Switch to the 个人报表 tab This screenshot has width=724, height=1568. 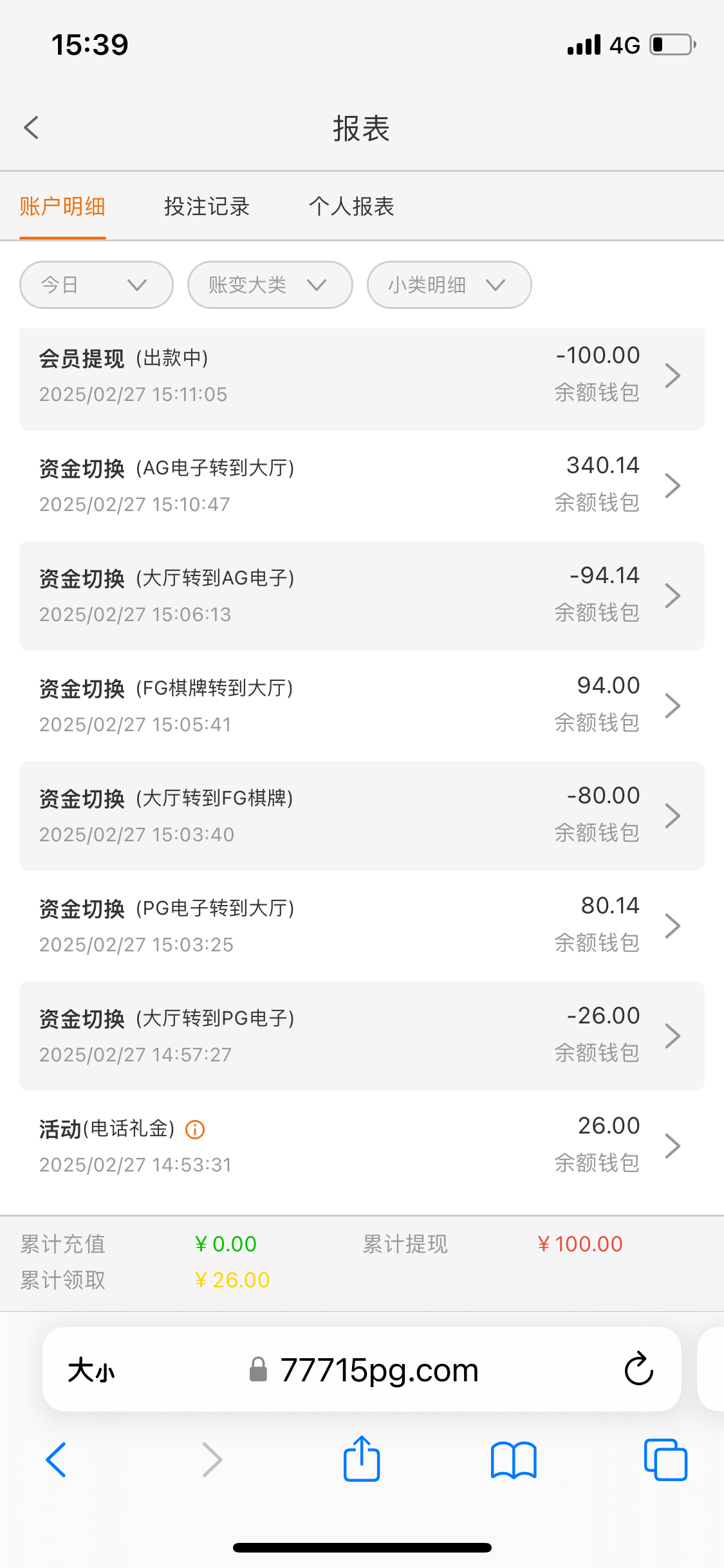tap(351, 207)
